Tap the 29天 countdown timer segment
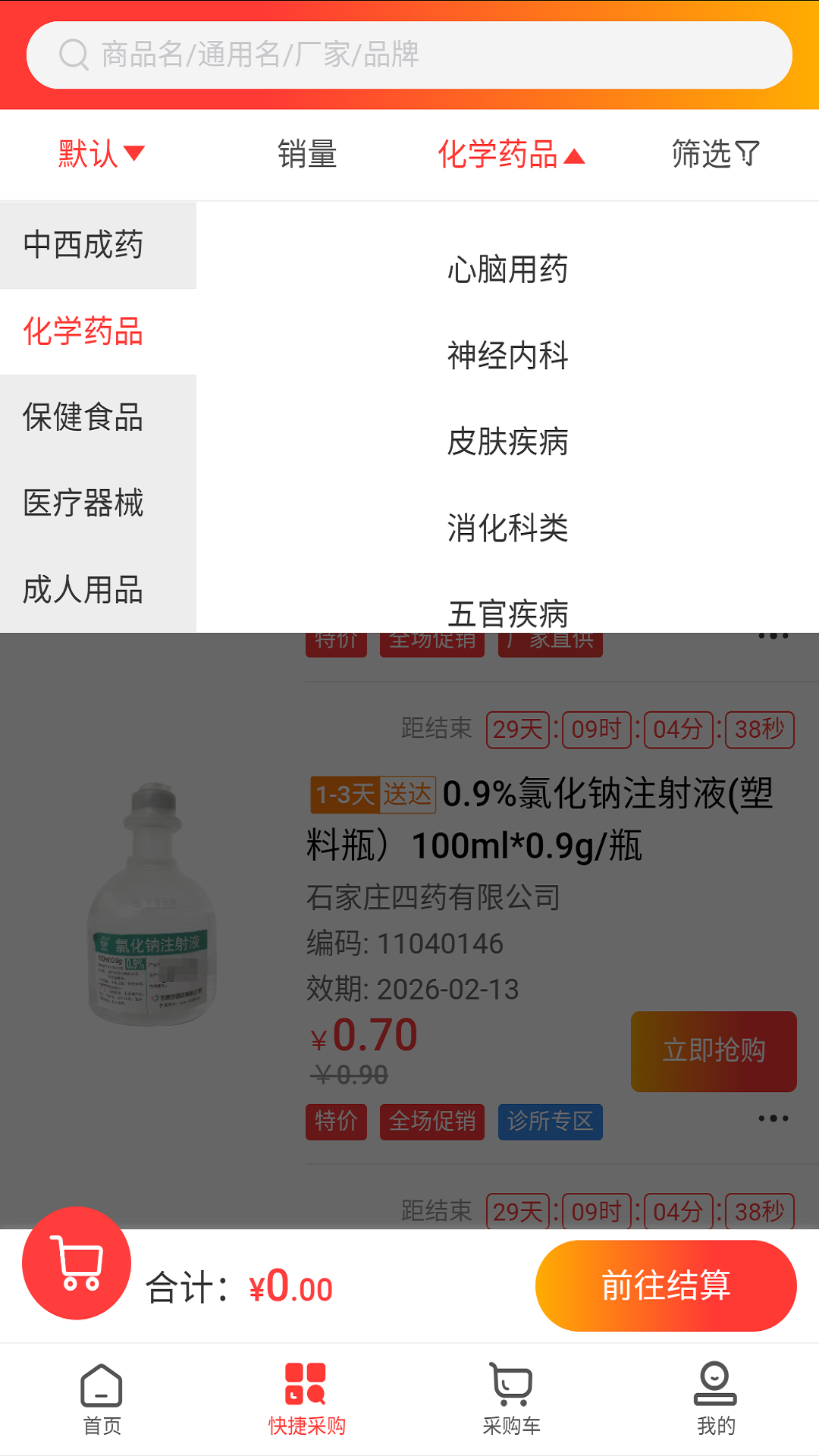 518,730
